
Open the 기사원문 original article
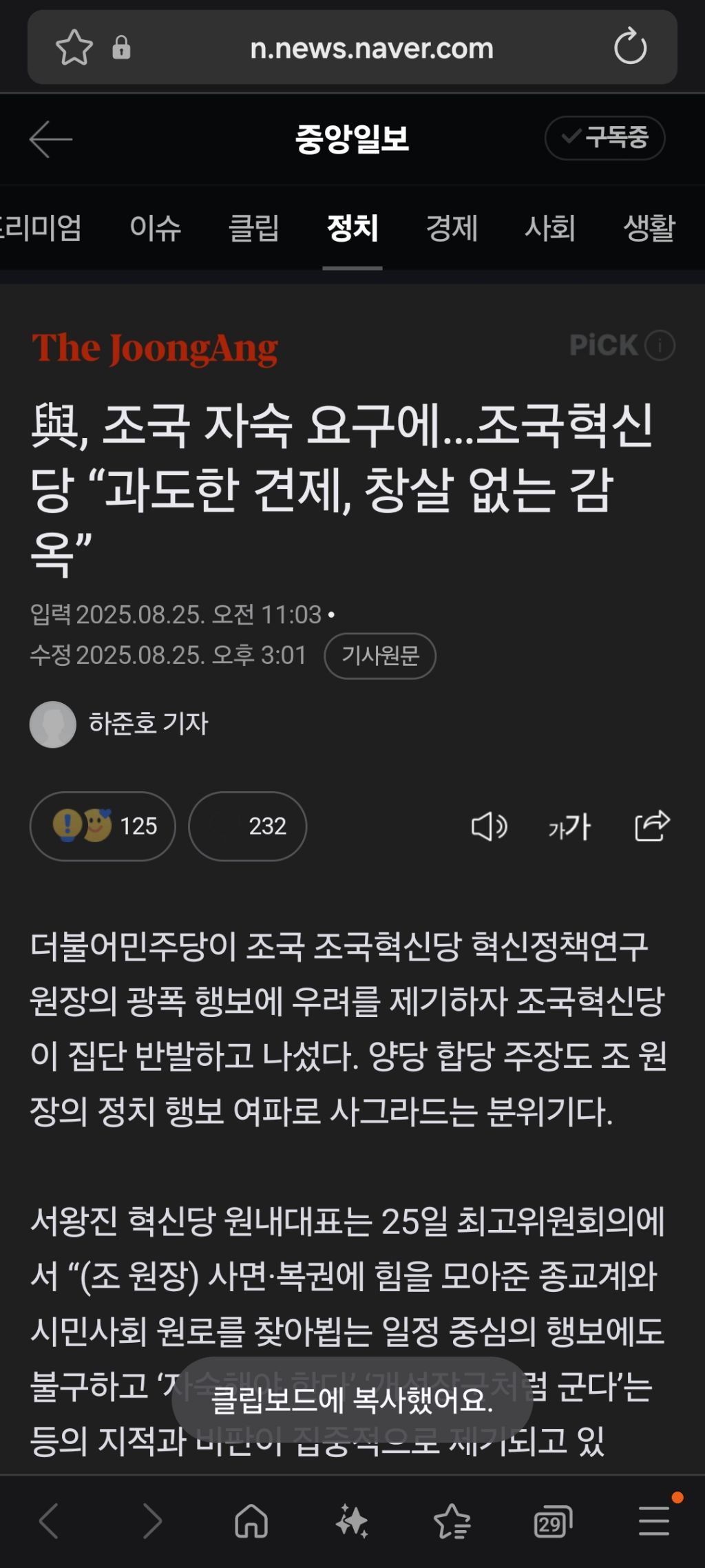[x=380, y=656]
